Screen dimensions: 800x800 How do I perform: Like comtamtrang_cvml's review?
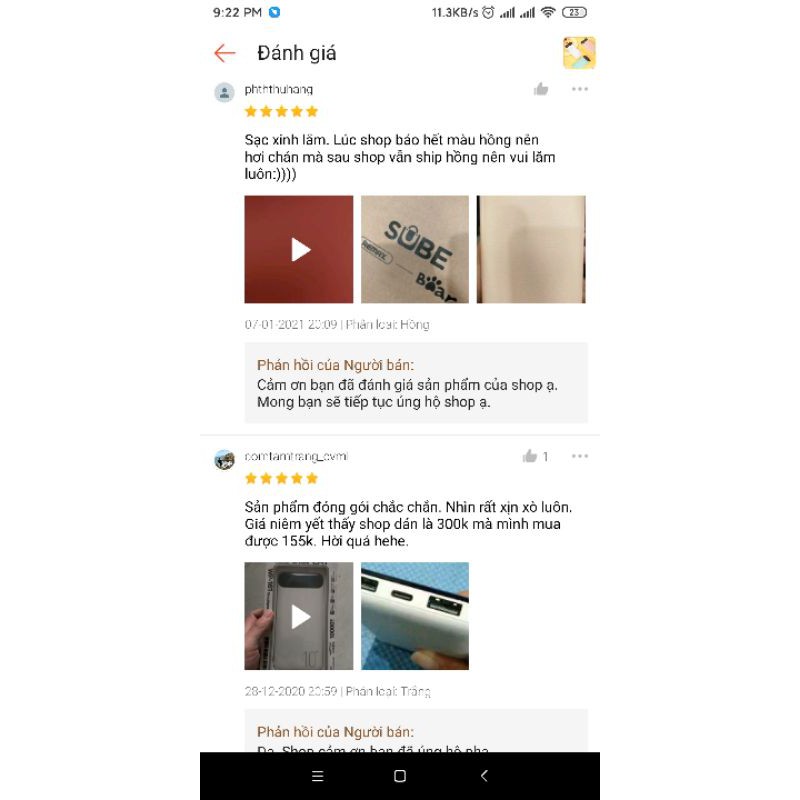click(x=530, y=456)
